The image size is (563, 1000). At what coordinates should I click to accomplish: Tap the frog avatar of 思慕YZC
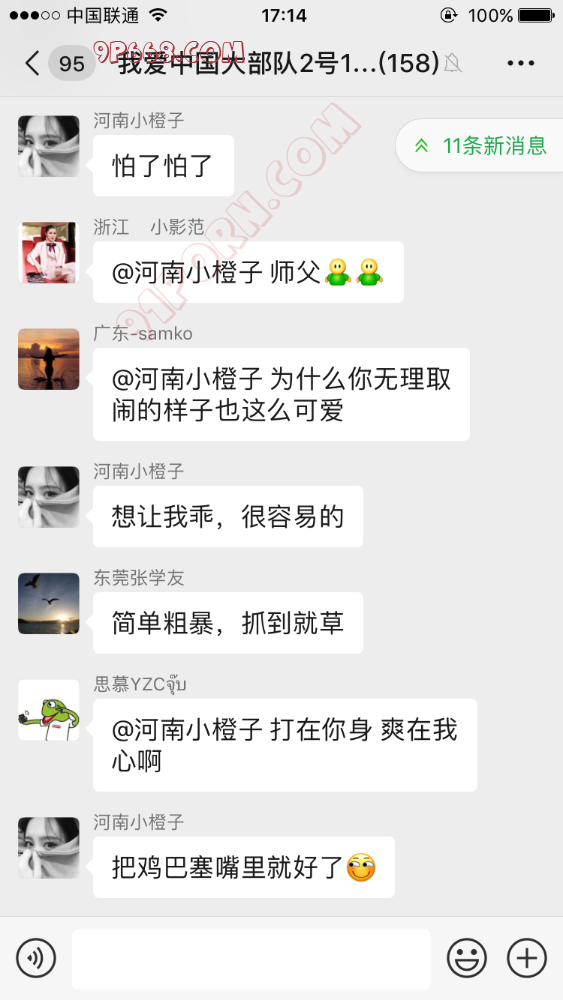[x=48, y=710]
